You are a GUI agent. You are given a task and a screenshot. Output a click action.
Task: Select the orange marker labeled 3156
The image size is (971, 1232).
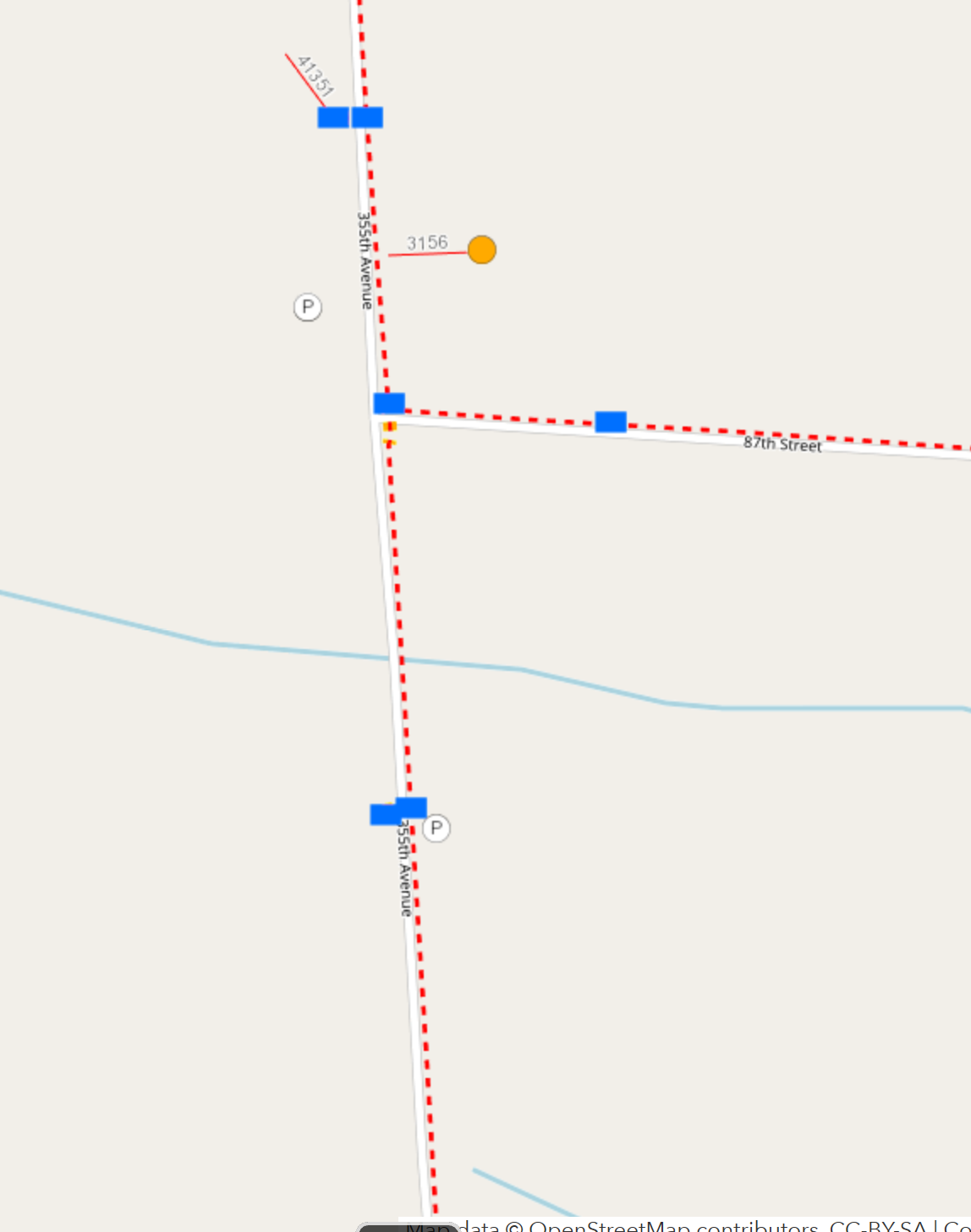pos(481,250)
